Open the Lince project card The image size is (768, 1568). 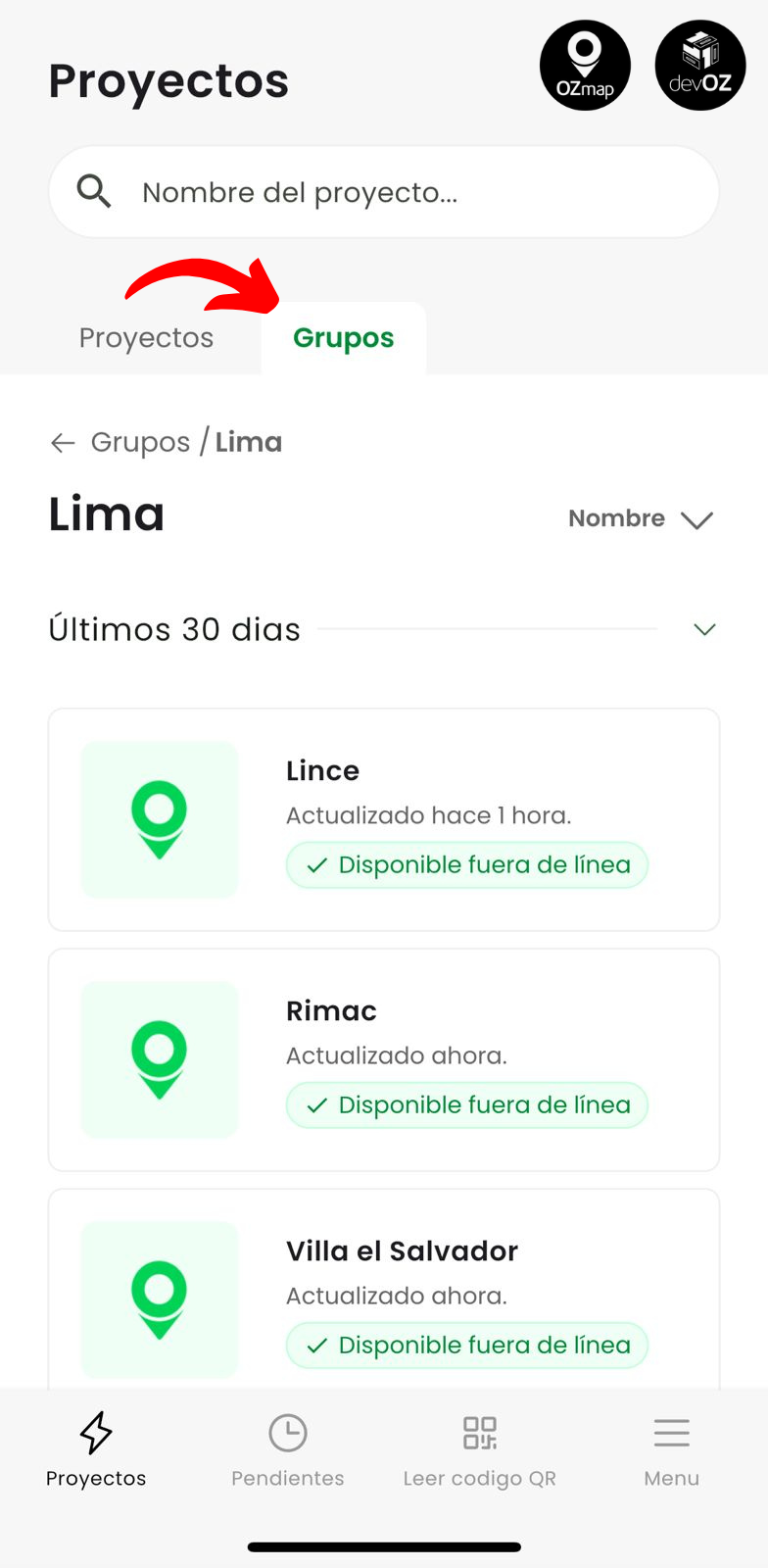(384, 819)
